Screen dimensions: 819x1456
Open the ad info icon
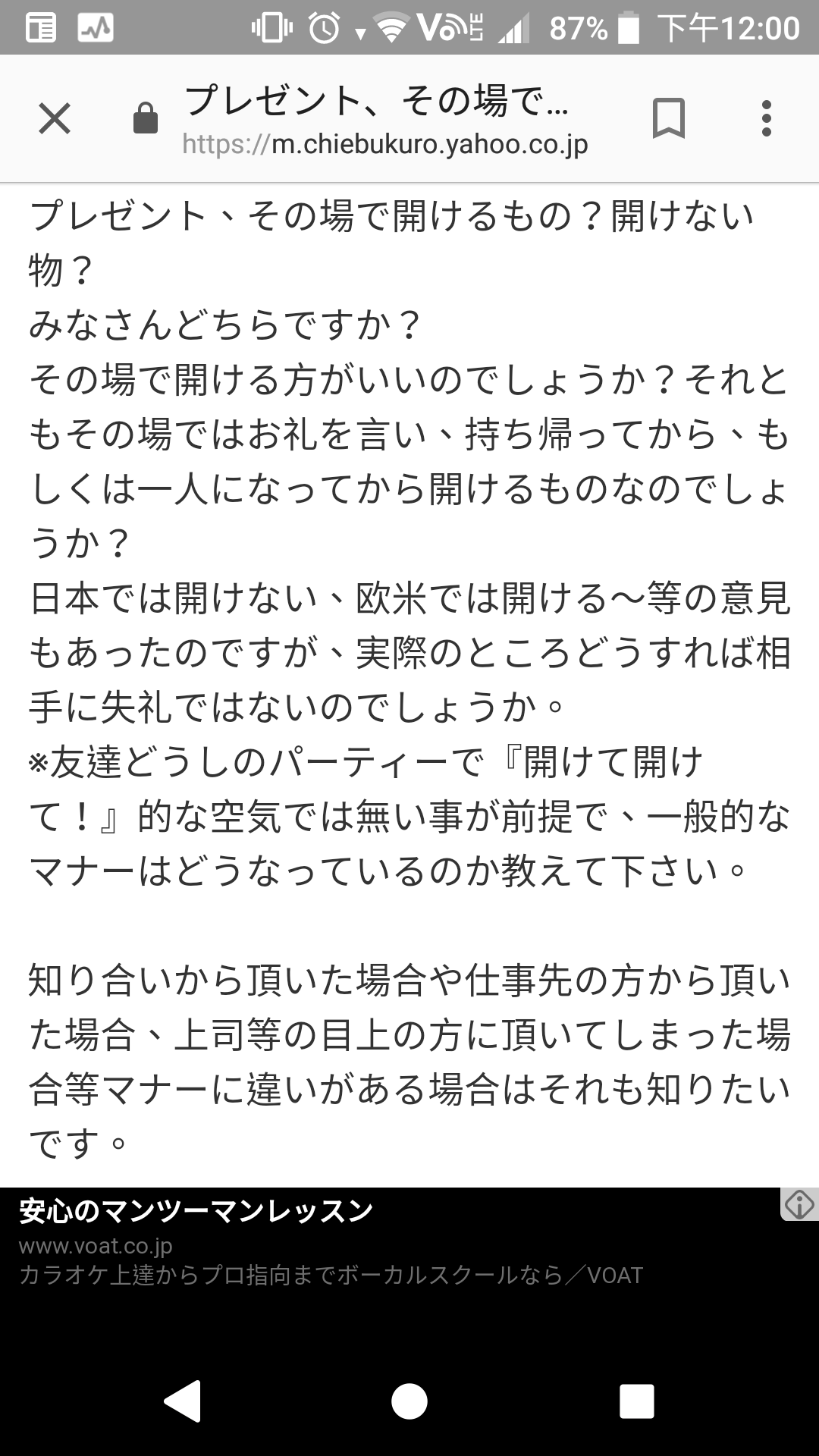pos(799,1204)
